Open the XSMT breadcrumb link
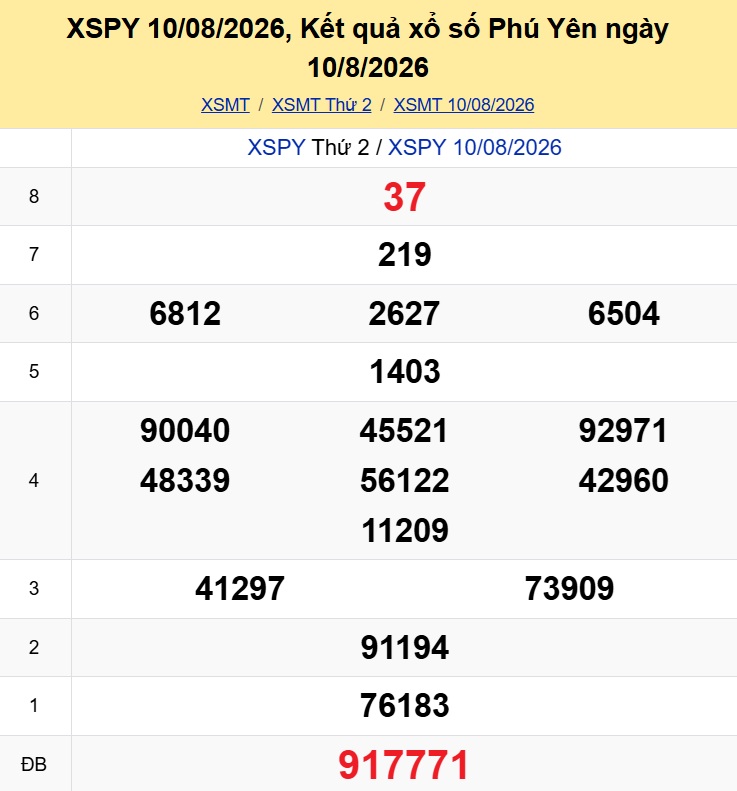 click(x=225, y=105)
